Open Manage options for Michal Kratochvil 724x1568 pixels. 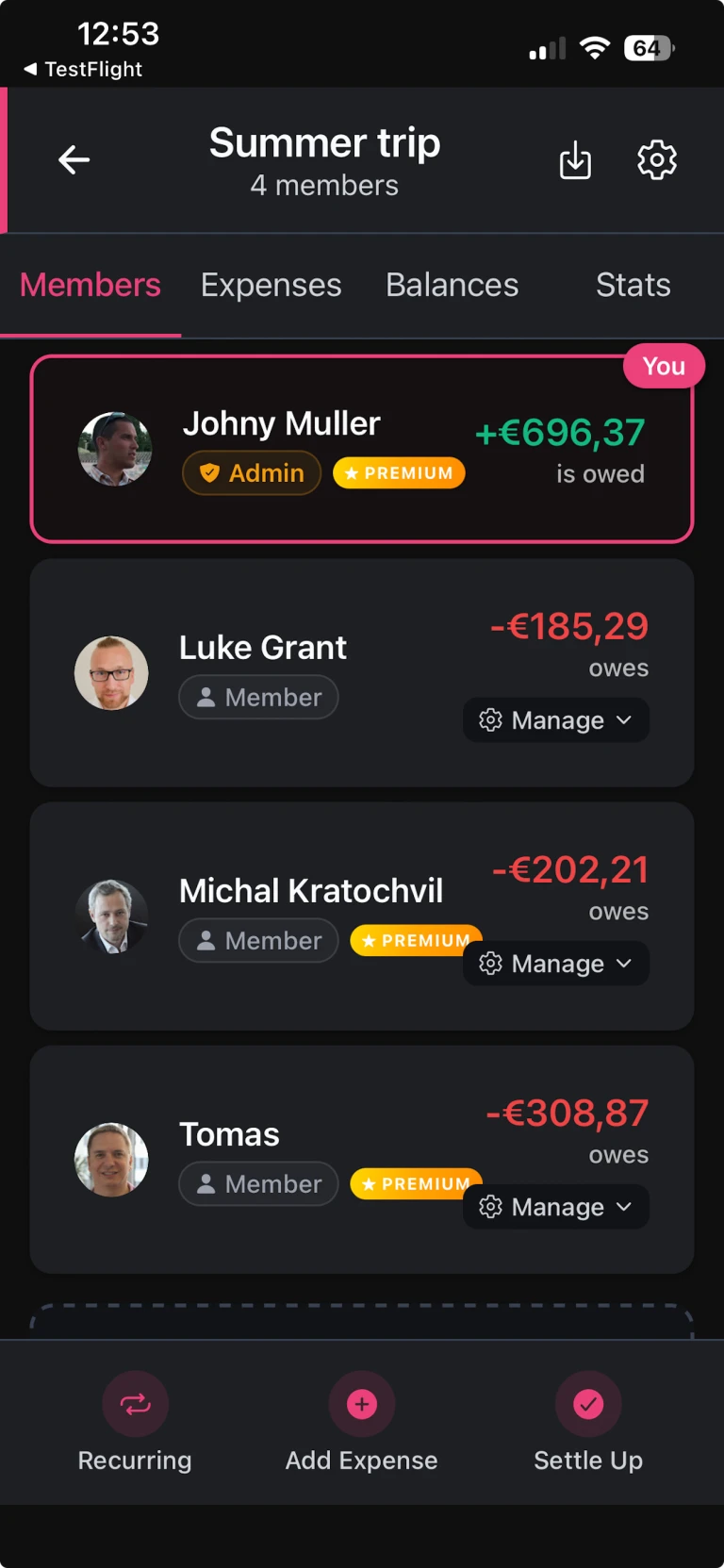tap(555, 964)
